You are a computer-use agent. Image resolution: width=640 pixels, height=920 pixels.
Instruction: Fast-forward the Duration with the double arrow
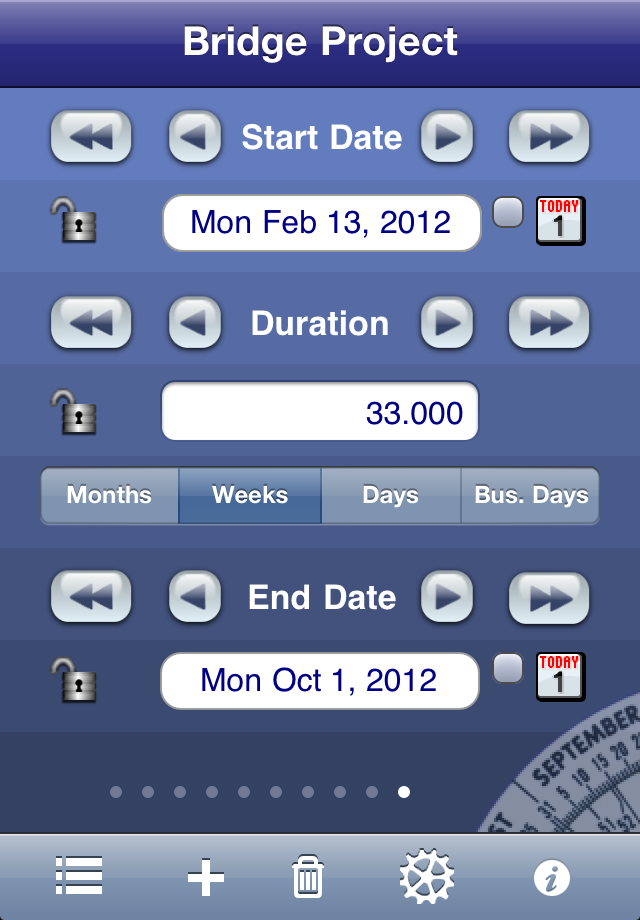point(549,323)
